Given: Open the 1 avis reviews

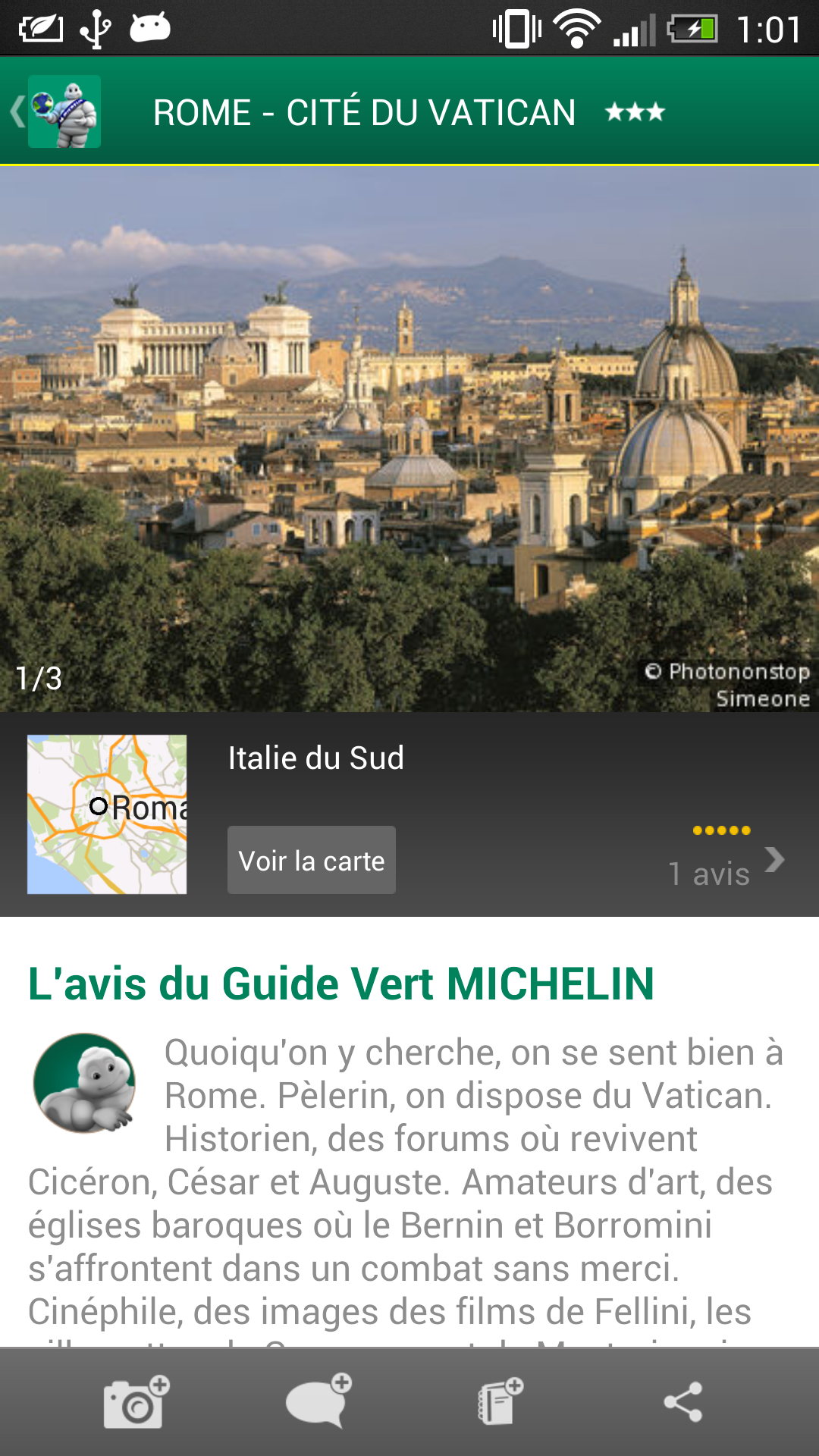Looking at the screenshot, I should (x=724, y=861).
